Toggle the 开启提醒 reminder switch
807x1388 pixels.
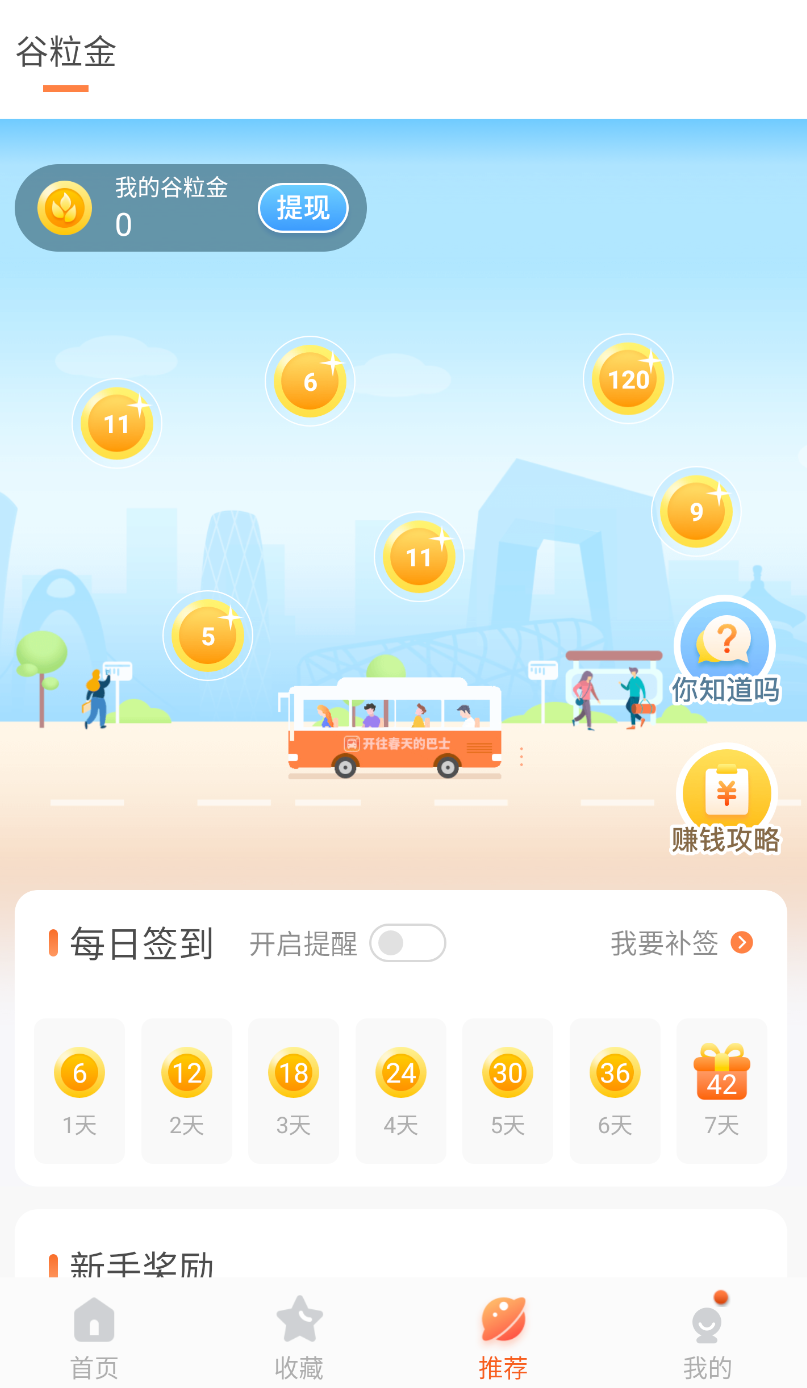click(x=407, y=943)
